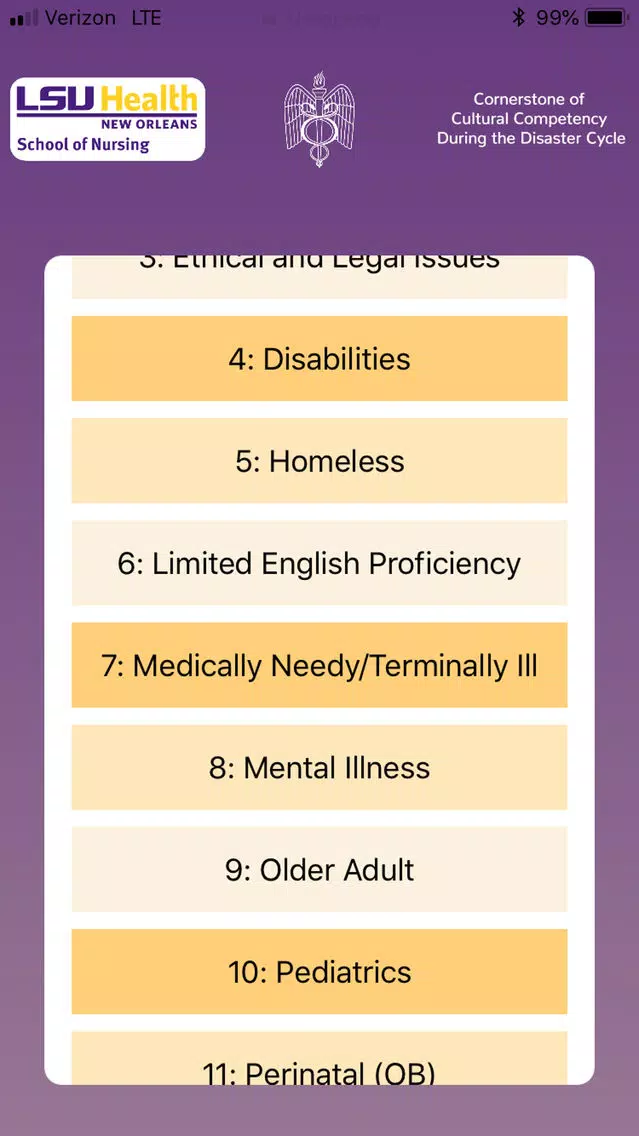The width and height of the screenshot is (639, 1136).
Task: Open 3: Ethical and Legal Issues
Action: click(320, 277)
